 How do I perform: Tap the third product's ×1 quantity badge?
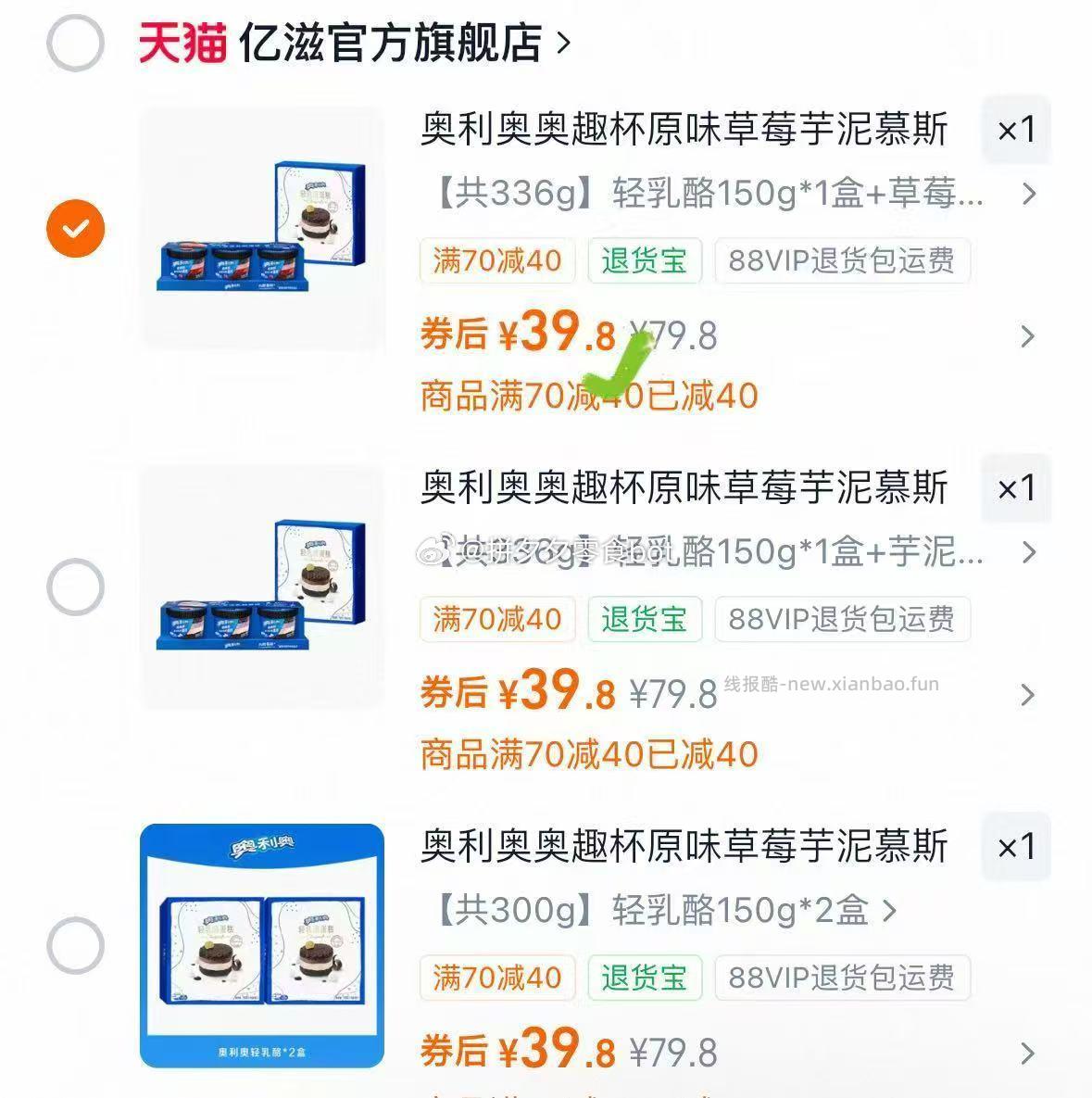(x=1017, y=847)
